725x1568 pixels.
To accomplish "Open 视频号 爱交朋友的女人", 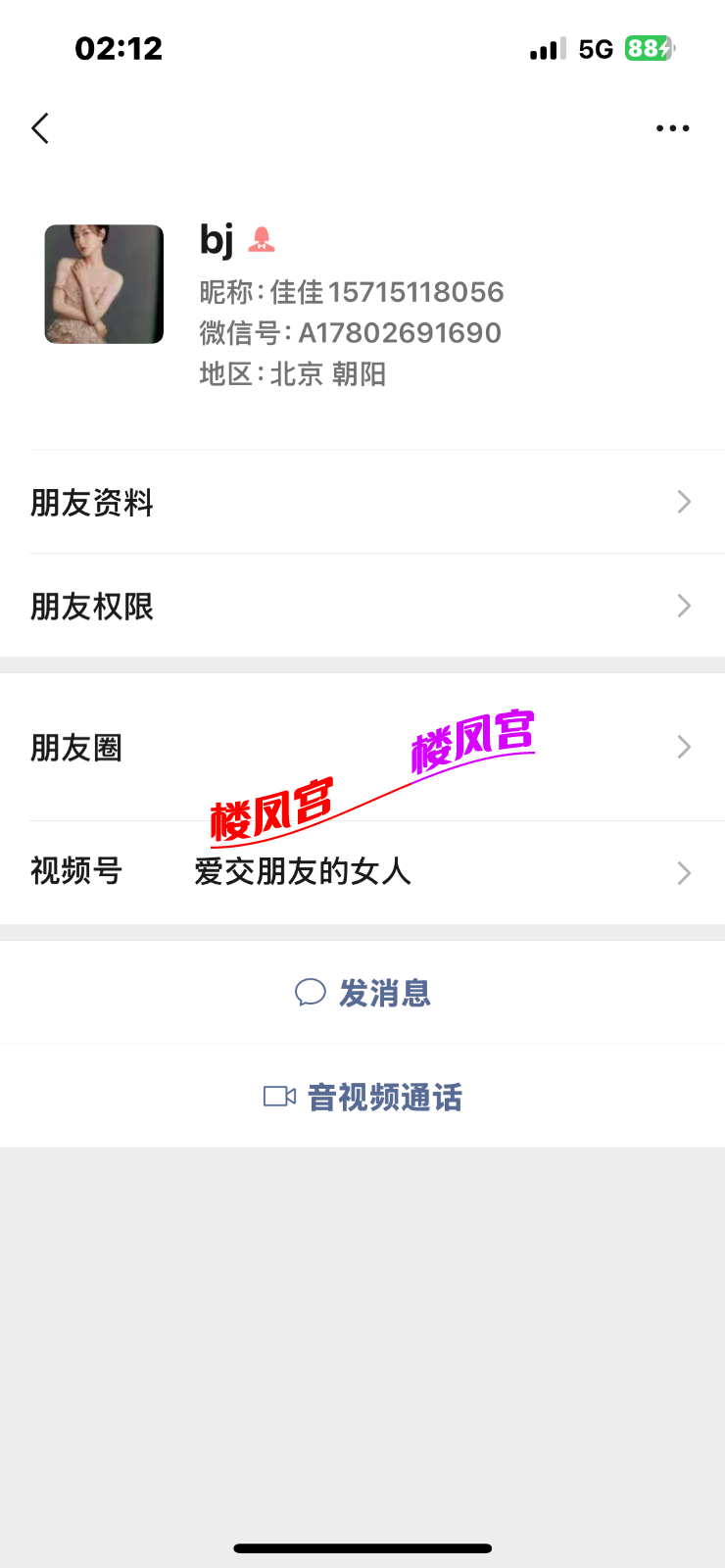I will (x=362, y=871).
